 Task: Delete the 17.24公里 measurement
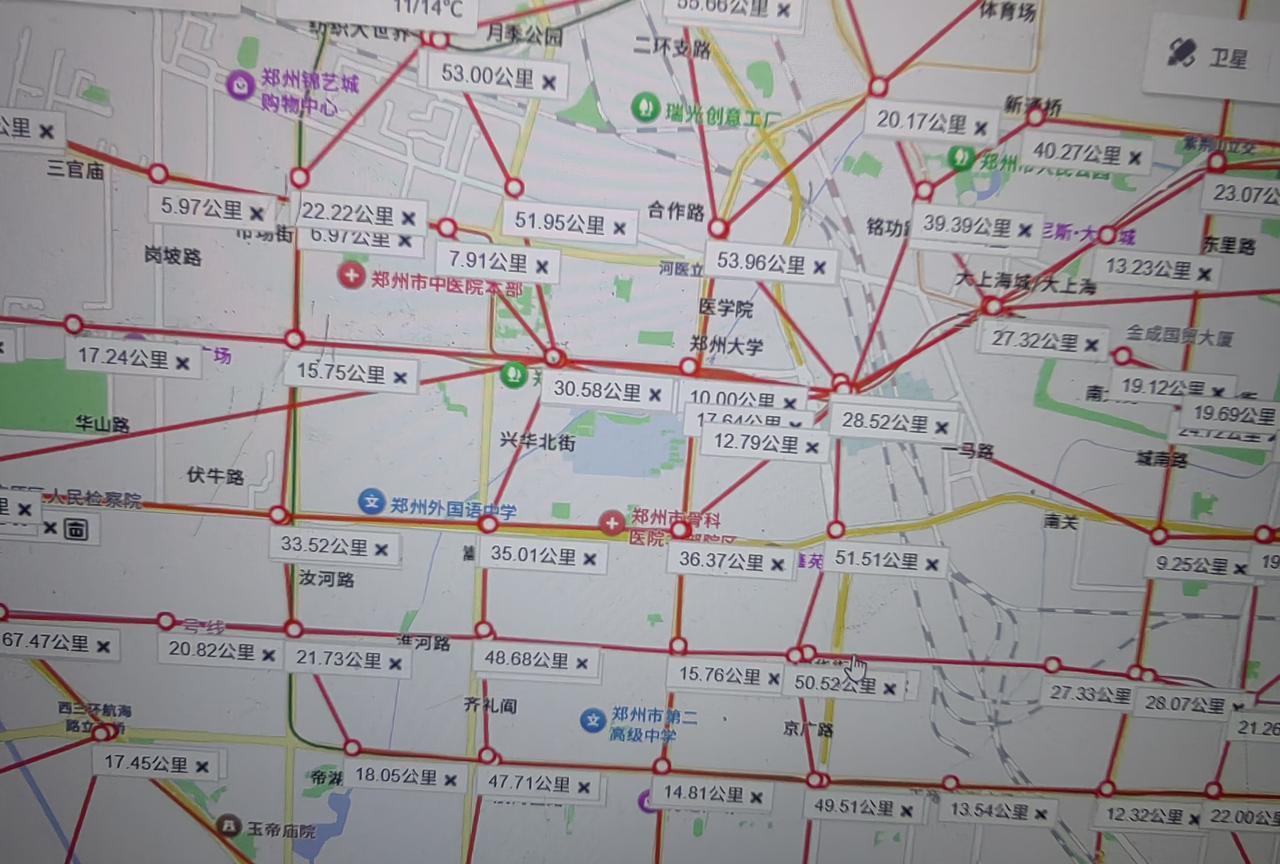coord(182,363)
